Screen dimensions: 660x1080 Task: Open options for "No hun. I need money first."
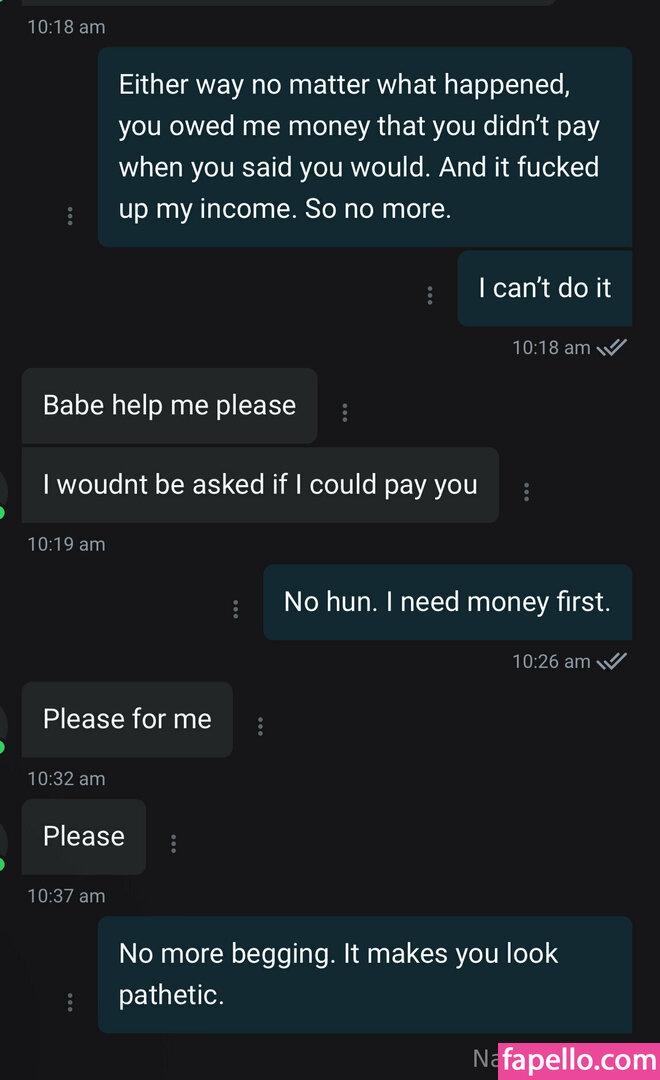tap(235, 608)
